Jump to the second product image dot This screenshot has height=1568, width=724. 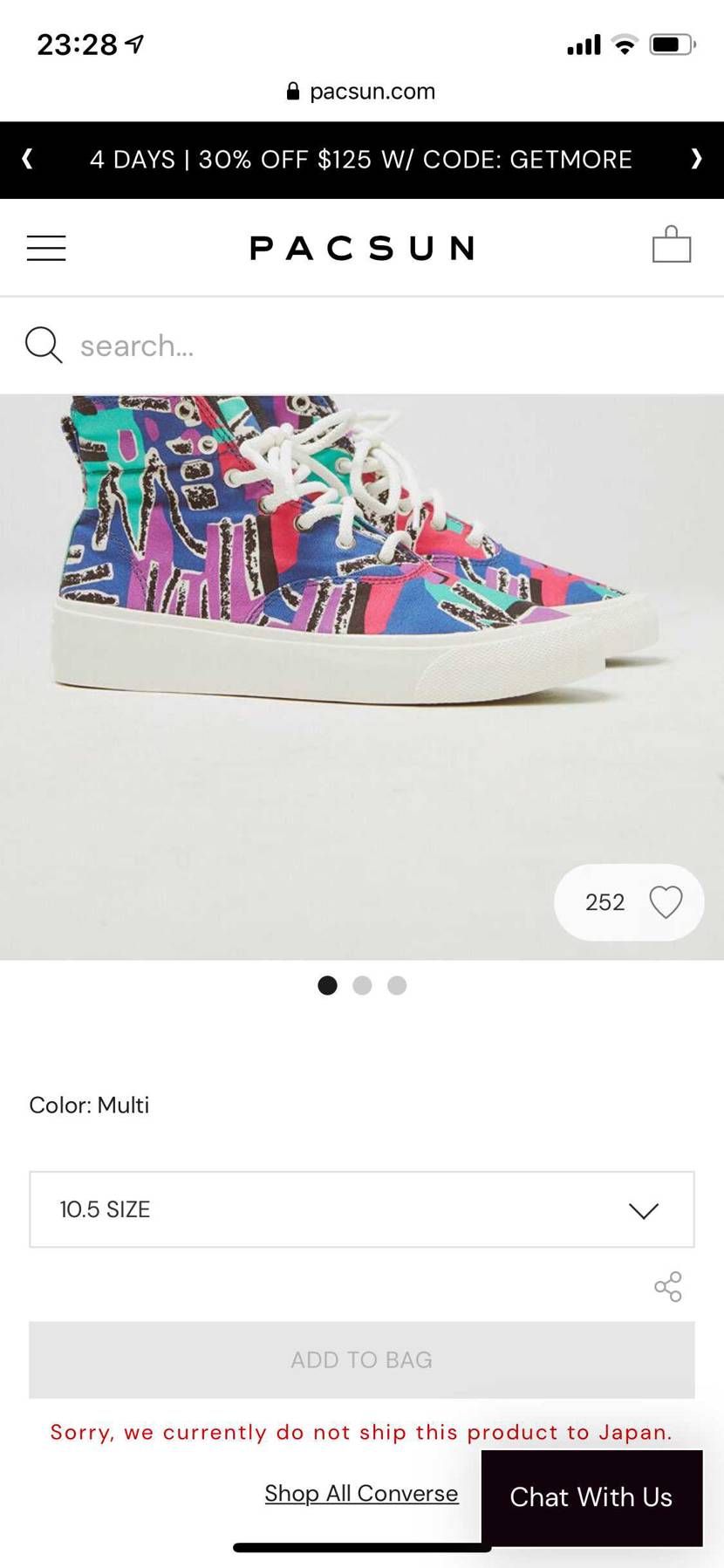(362, 985)
